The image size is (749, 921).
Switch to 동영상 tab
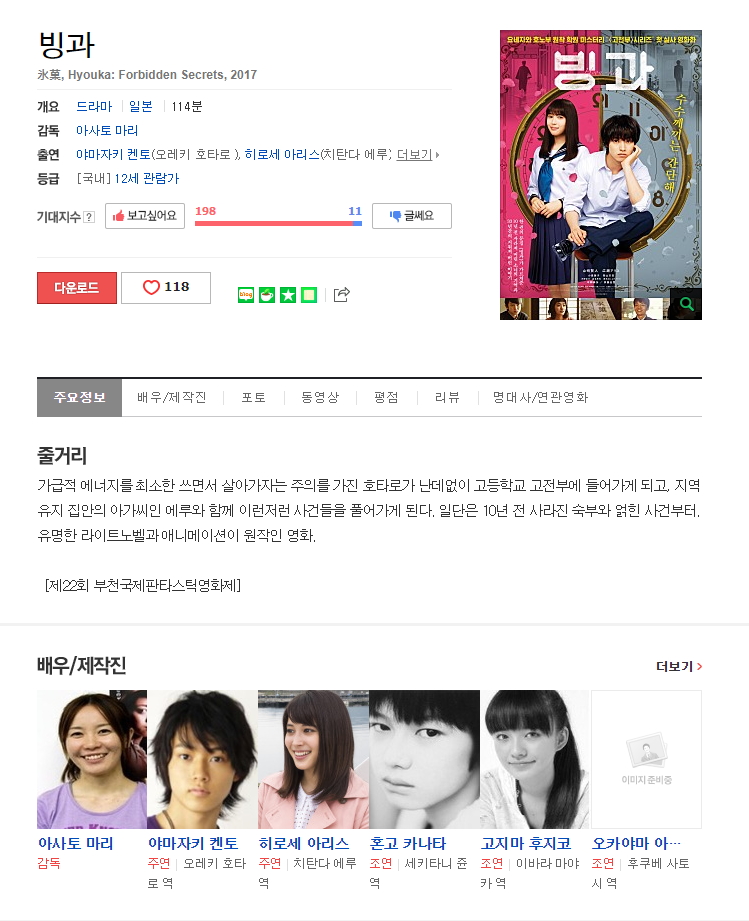click(x=320, y=397)
